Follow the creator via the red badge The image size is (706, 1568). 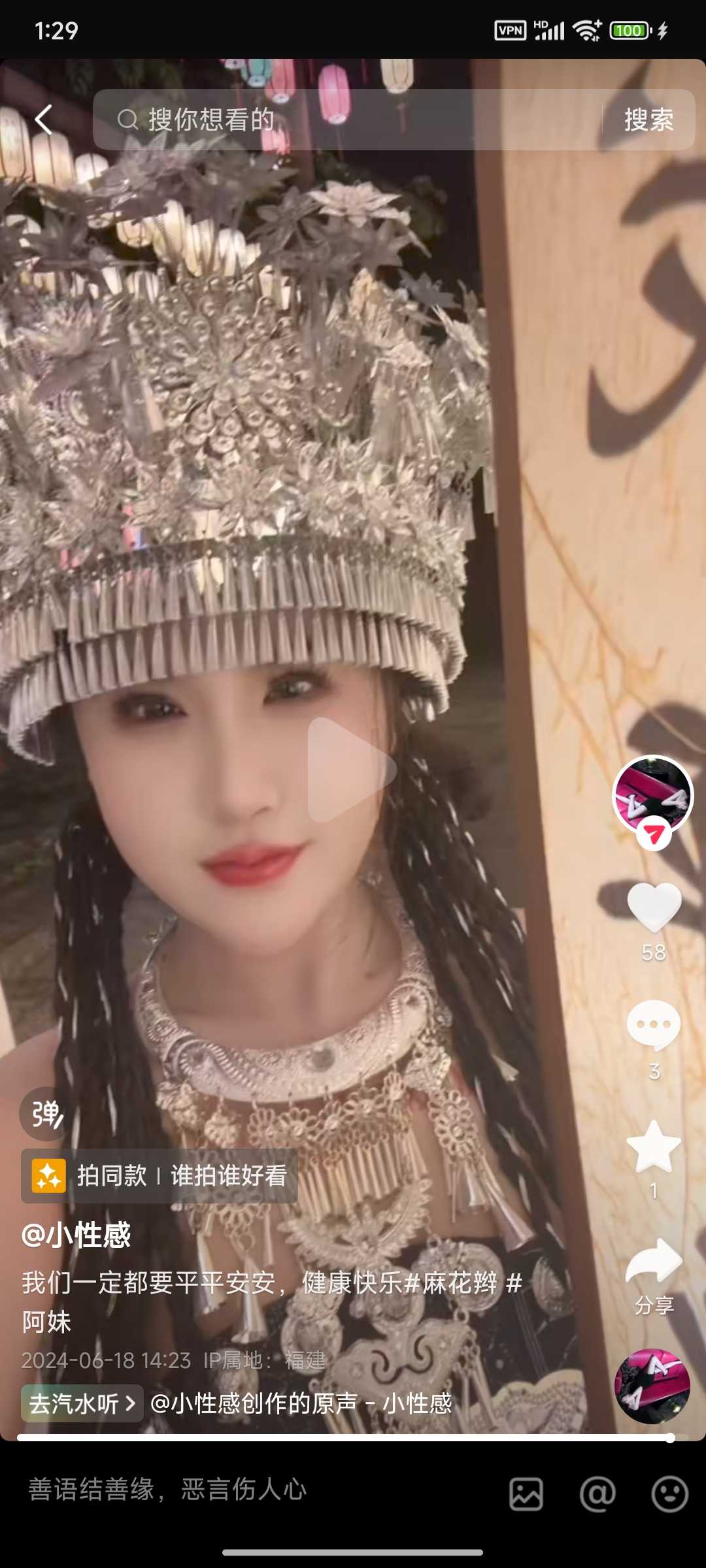tap(654, 834)
